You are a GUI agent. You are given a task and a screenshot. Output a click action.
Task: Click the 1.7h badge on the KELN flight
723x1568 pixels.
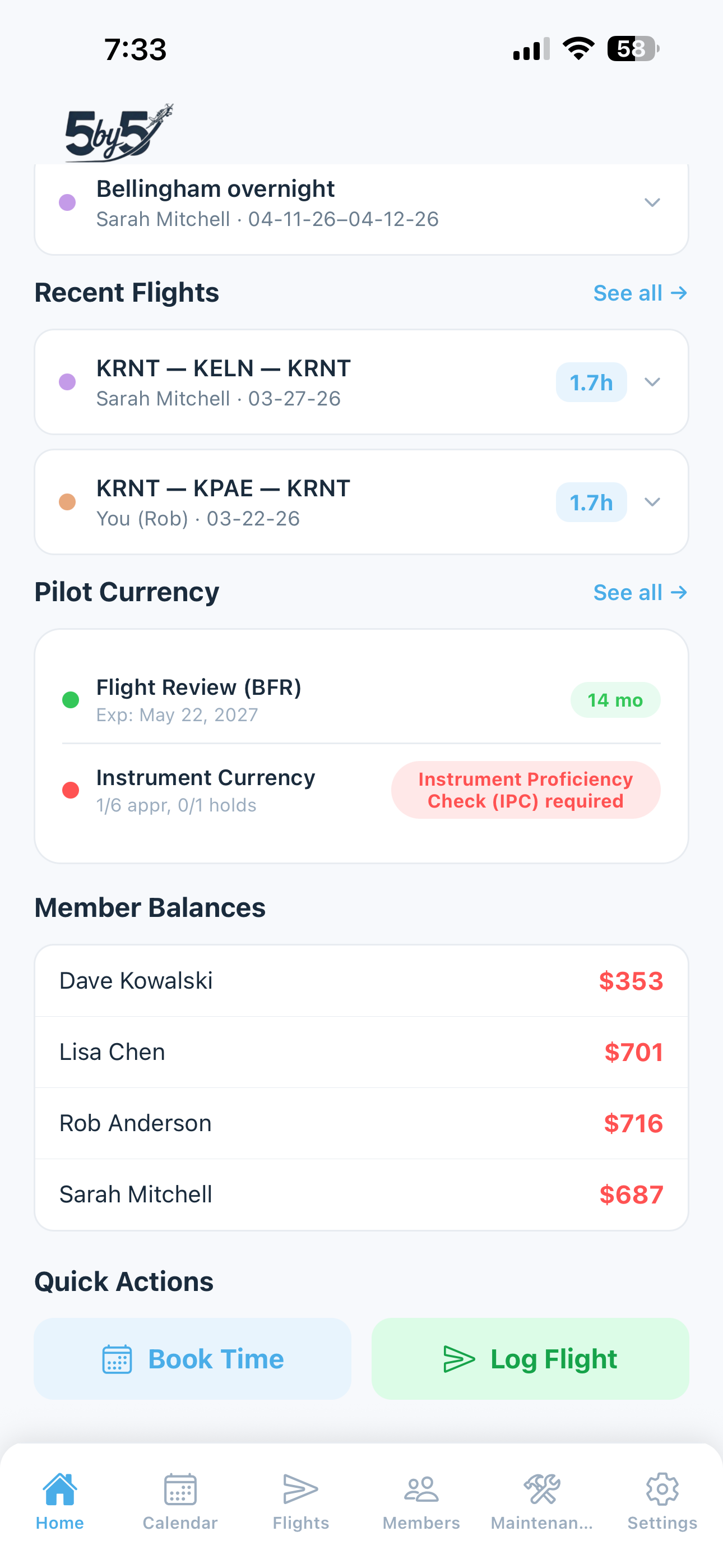(590, 382)
